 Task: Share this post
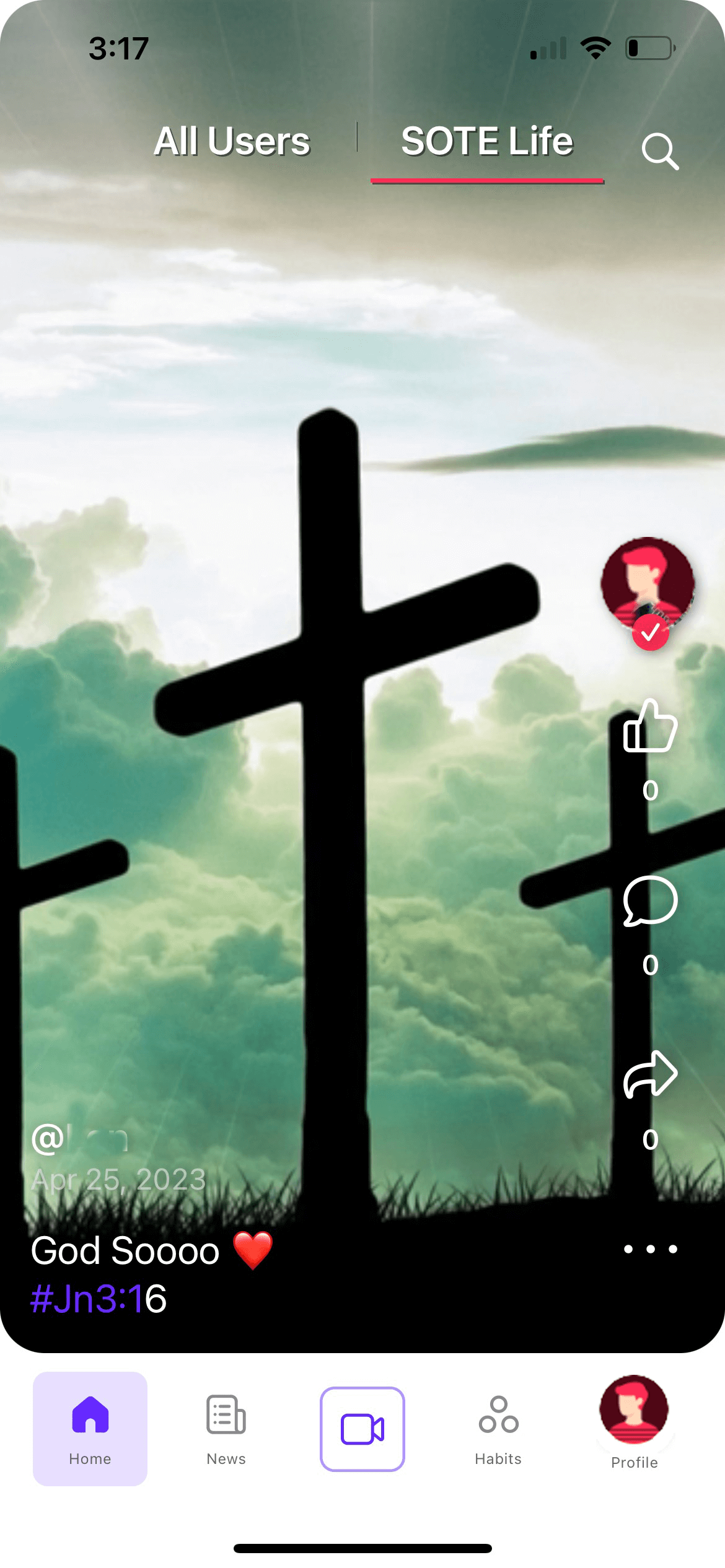(649, 1074)
